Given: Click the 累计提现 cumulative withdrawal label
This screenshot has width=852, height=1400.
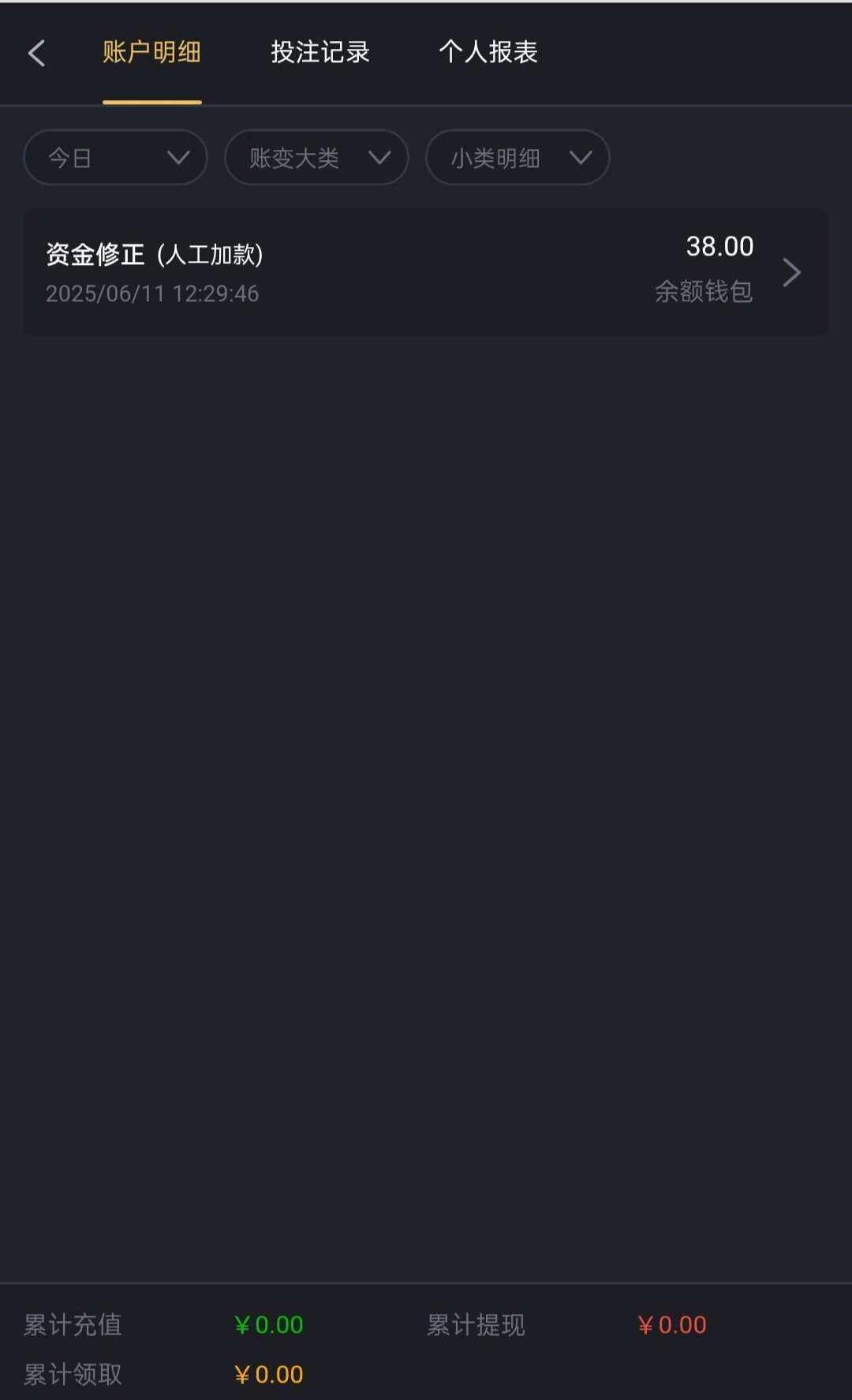Looking at the screenshot, I should coord(475,1325).
